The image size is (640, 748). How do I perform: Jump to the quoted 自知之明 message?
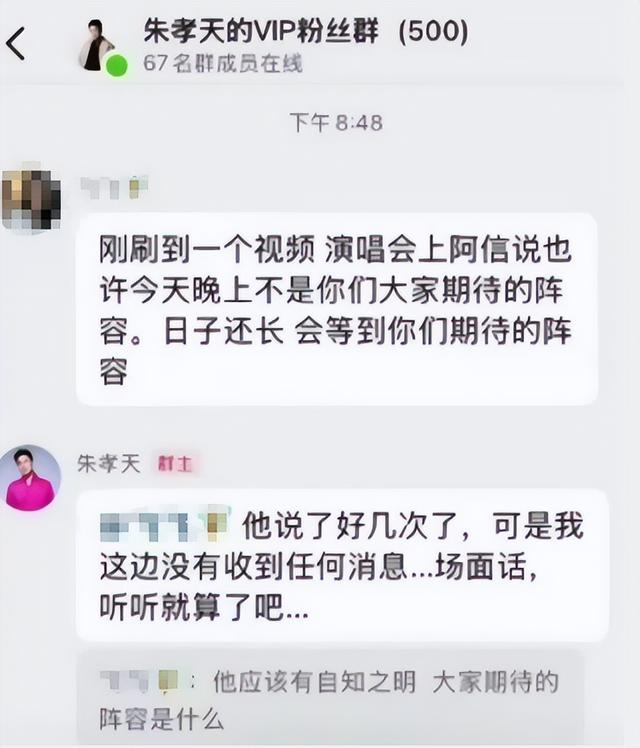330,699
